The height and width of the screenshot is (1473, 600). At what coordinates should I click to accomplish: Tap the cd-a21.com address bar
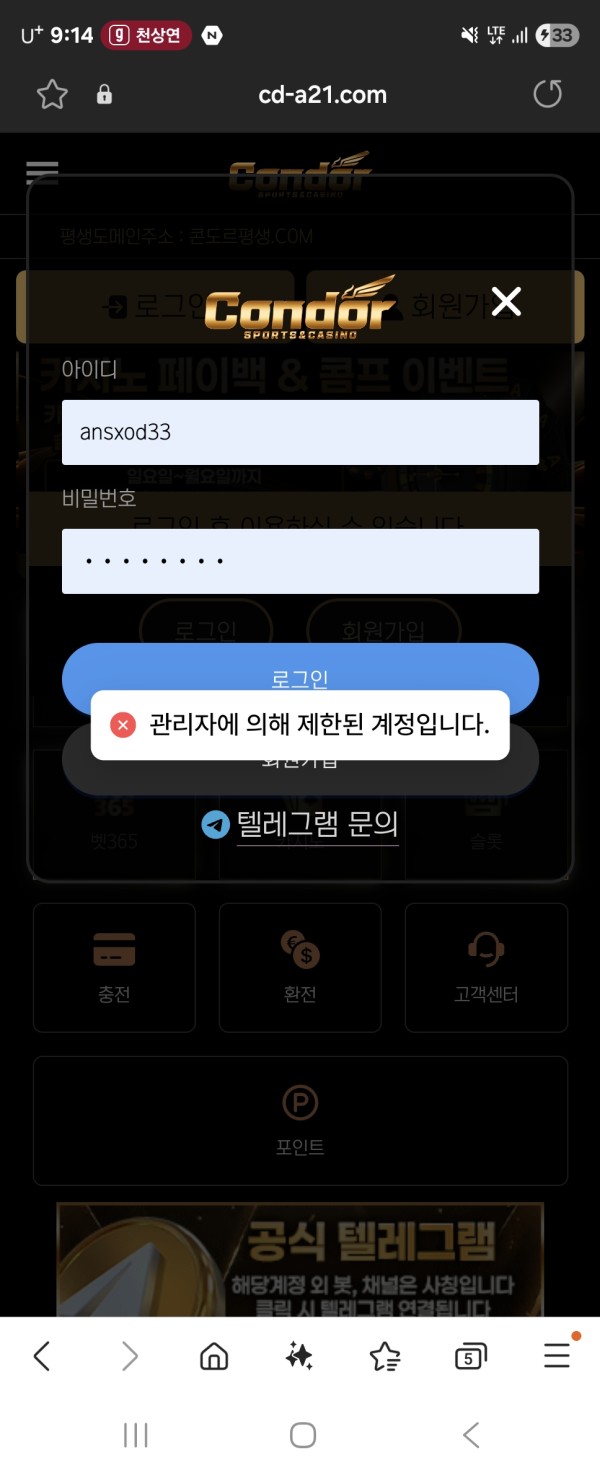[x=322, y=95]
